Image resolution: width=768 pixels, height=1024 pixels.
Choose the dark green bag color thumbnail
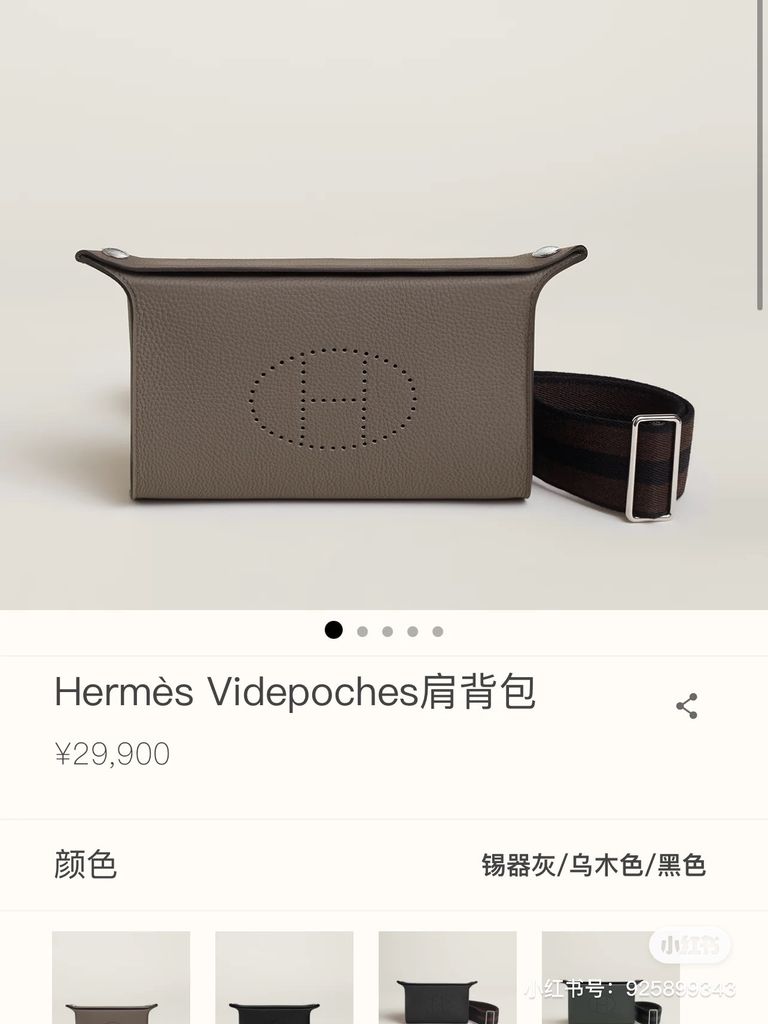pos(610,978)
